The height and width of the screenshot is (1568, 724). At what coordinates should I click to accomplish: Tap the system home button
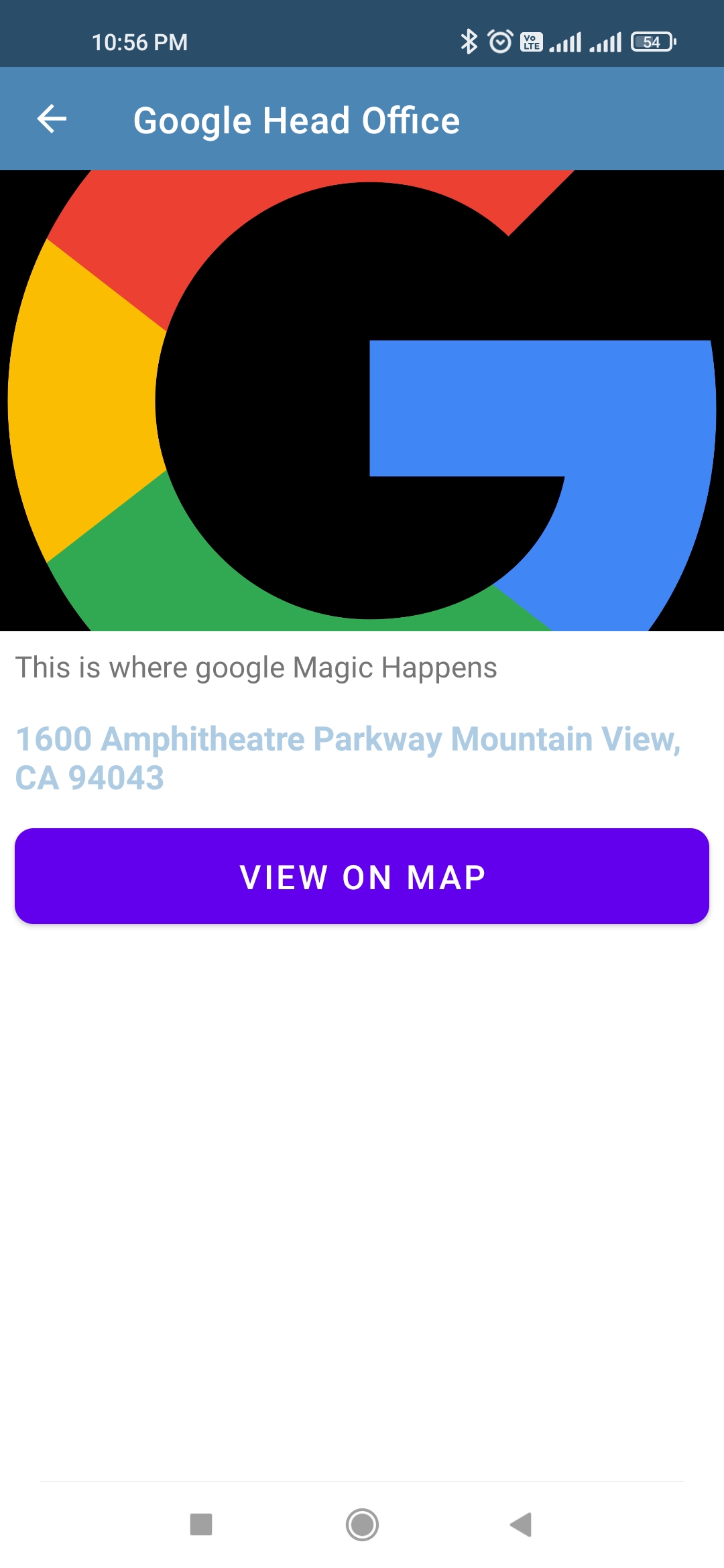[x=362, y=1525]
